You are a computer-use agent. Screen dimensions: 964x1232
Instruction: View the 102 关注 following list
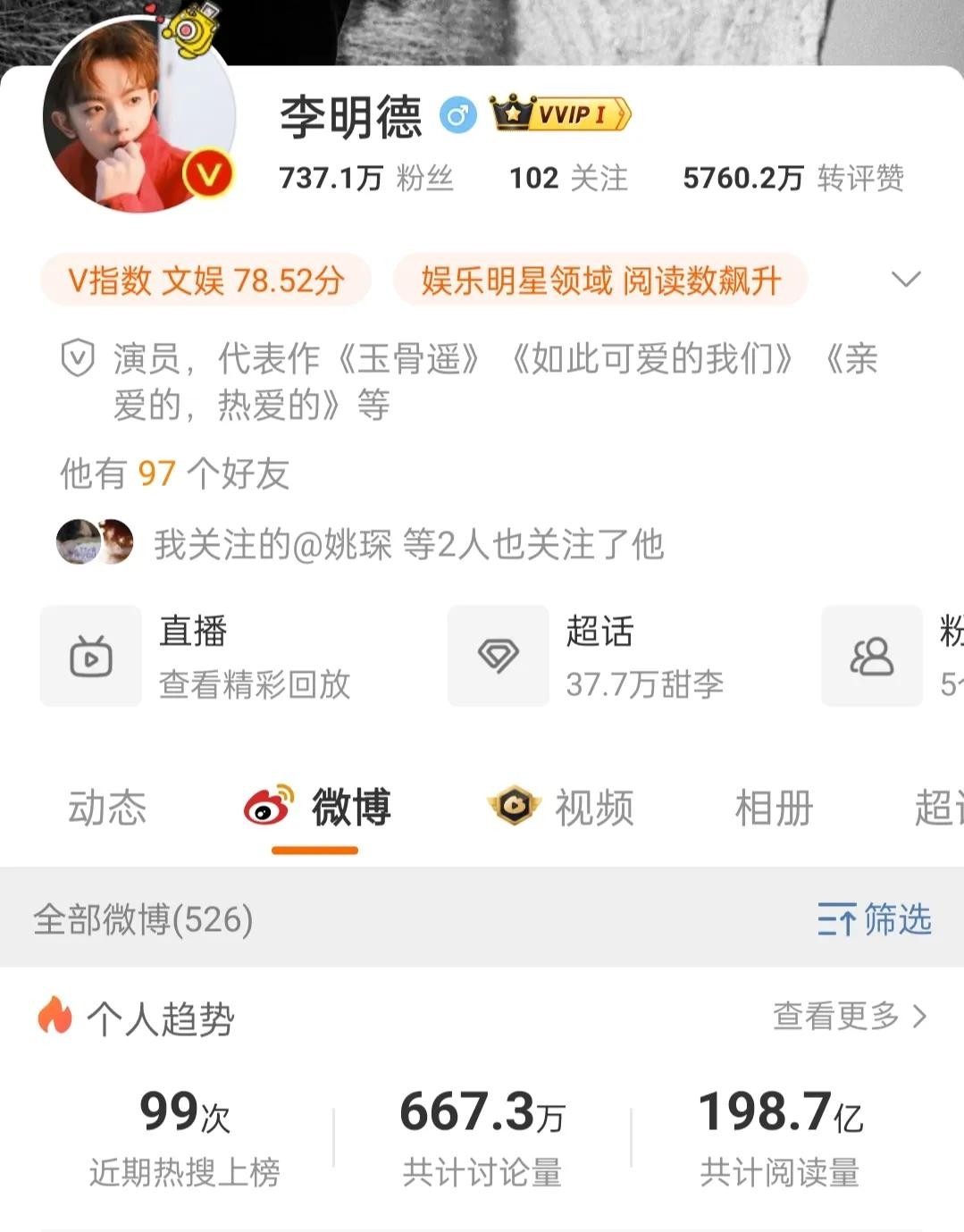568,178
